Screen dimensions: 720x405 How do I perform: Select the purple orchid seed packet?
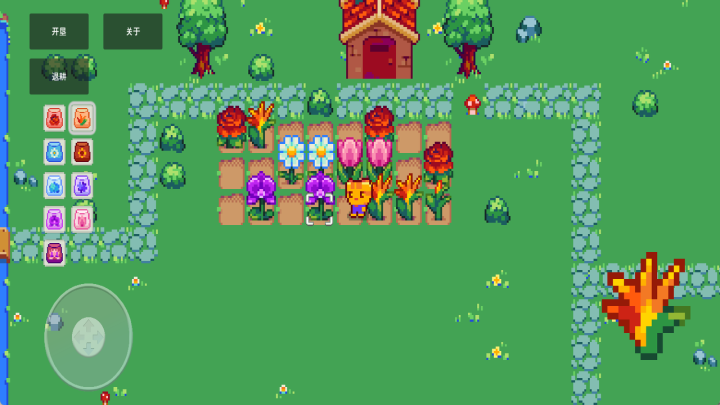tap(54, 219)
